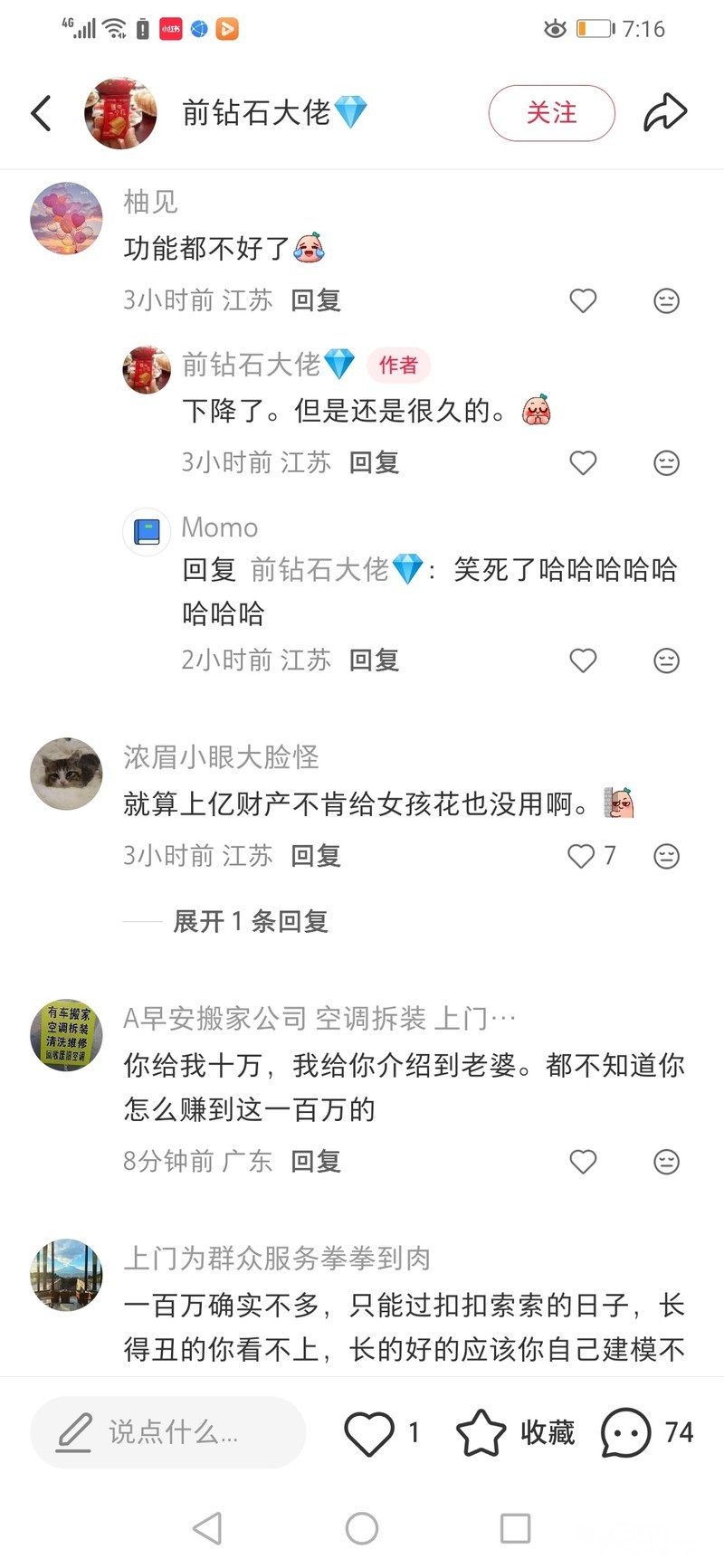
Task: Like 浓眉小眼大脸怪's comment
Action: [x=581, y=856]
